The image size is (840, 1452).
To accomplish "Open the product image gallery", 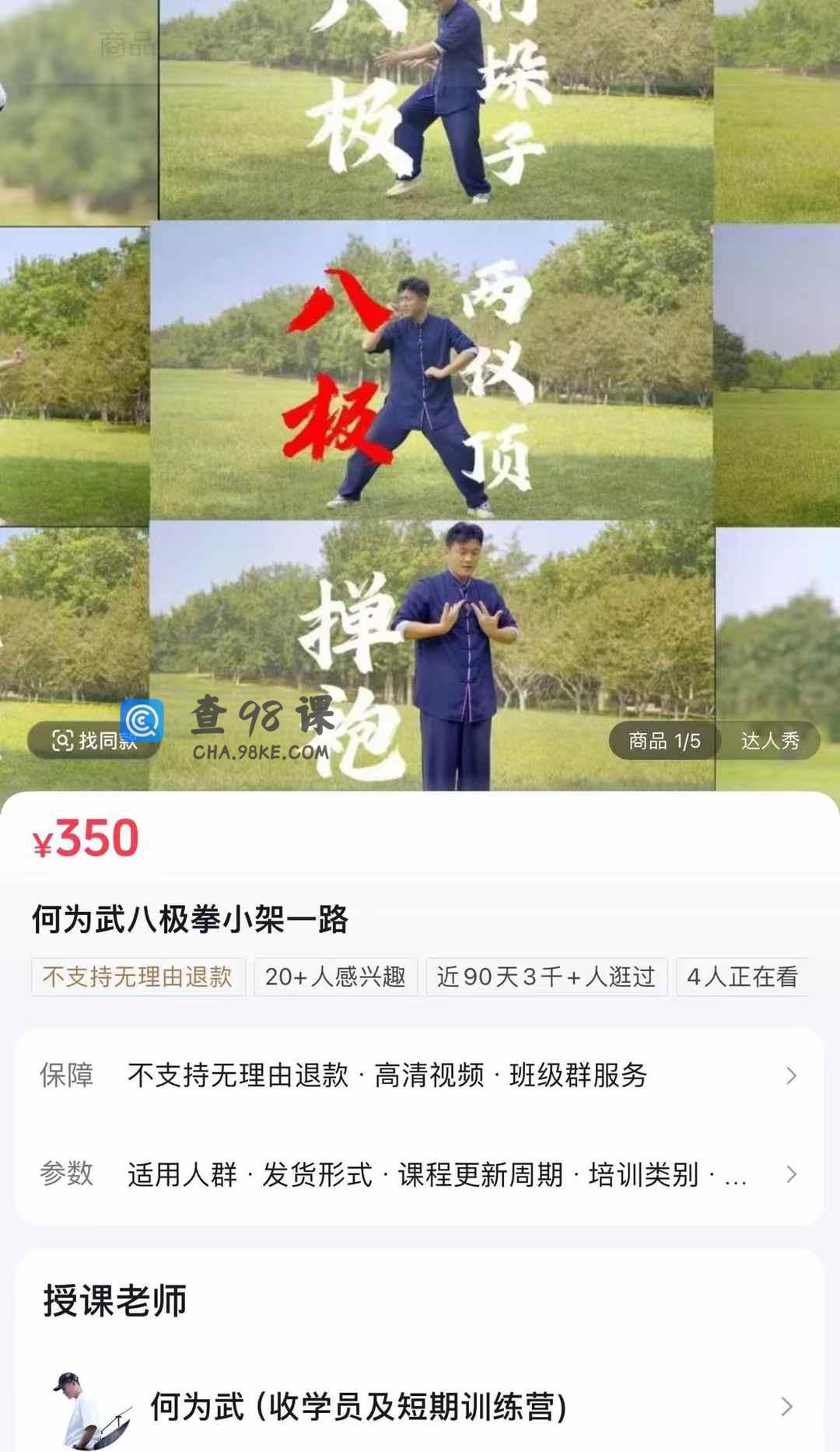I will click(432, 374).
